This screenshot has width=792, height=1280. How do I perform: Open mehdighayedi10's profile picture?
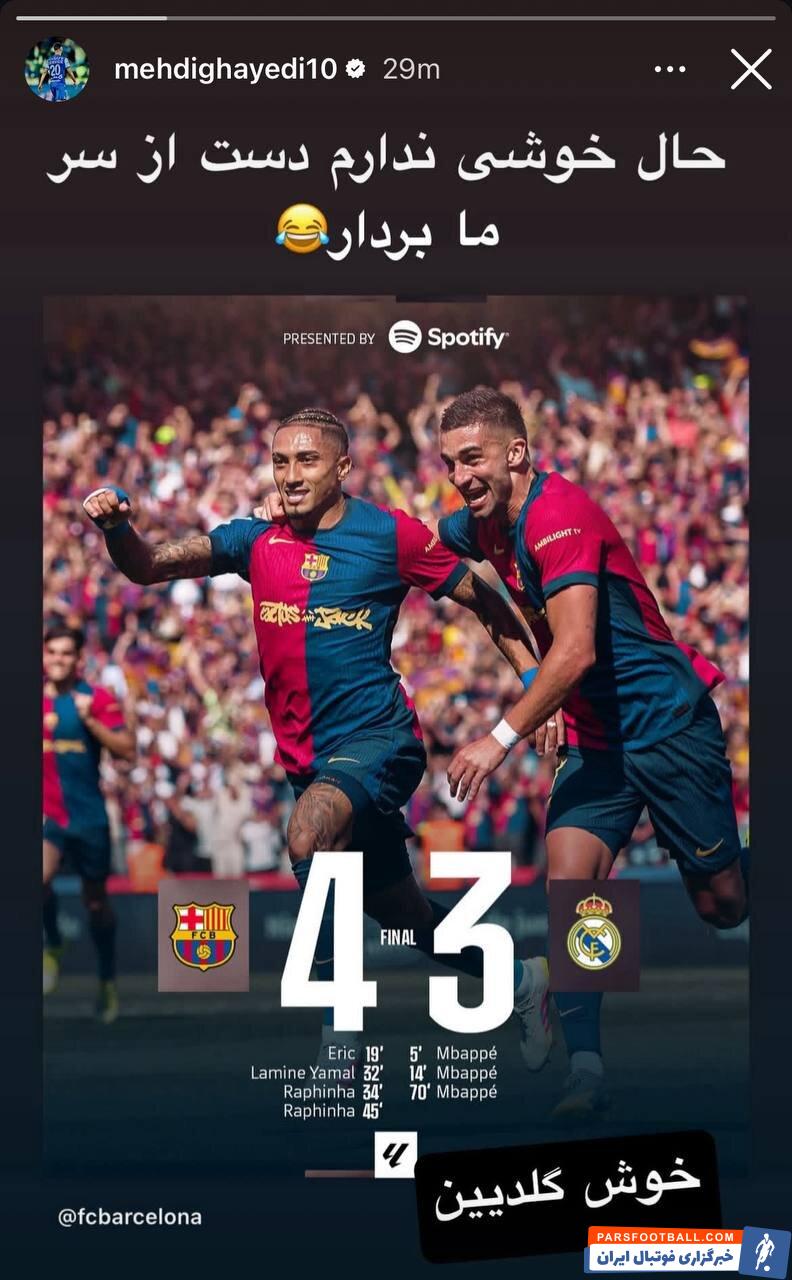coord(57,69)
